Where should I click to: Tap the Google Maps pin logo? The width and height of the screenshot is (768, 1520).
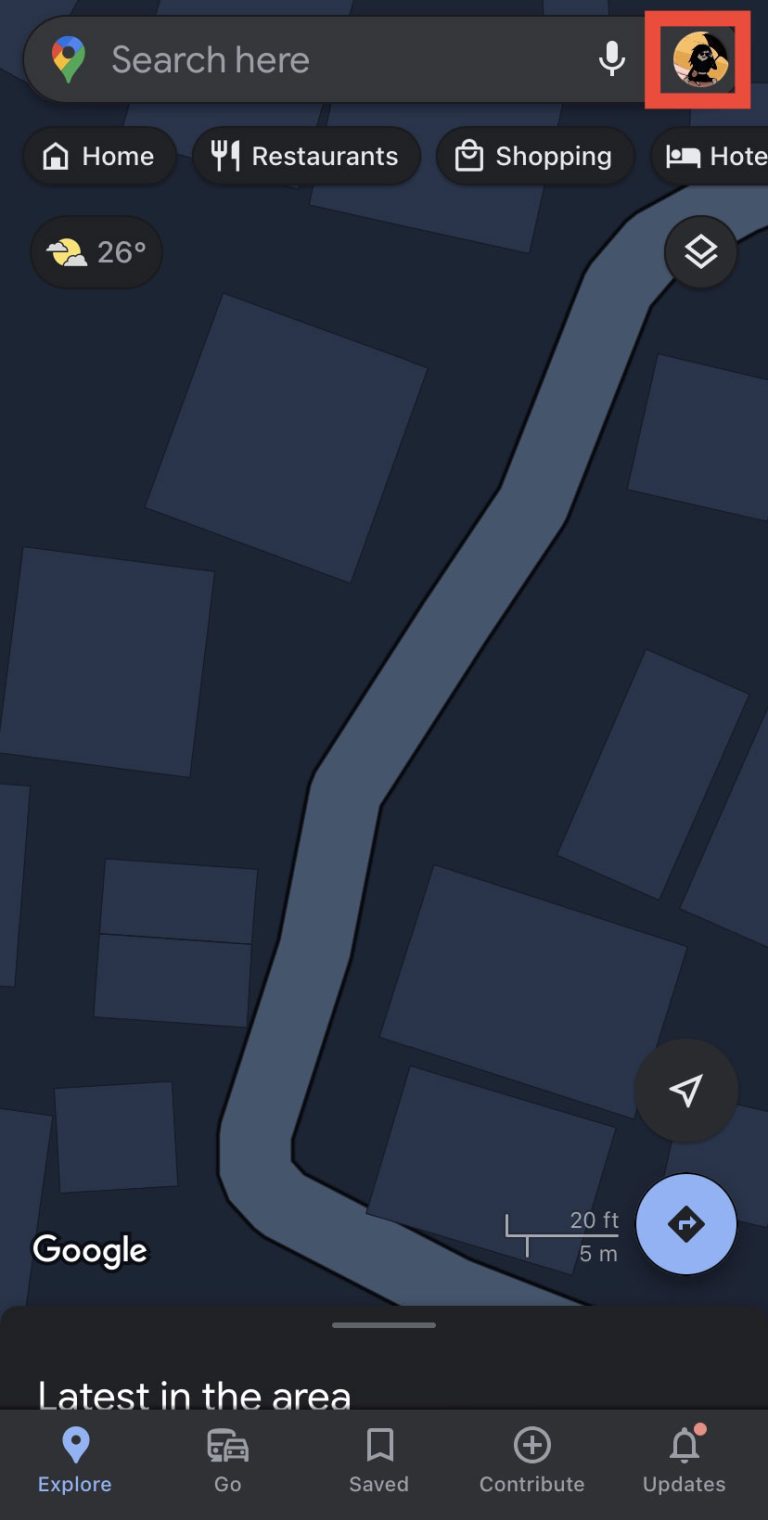coord(67,59)
